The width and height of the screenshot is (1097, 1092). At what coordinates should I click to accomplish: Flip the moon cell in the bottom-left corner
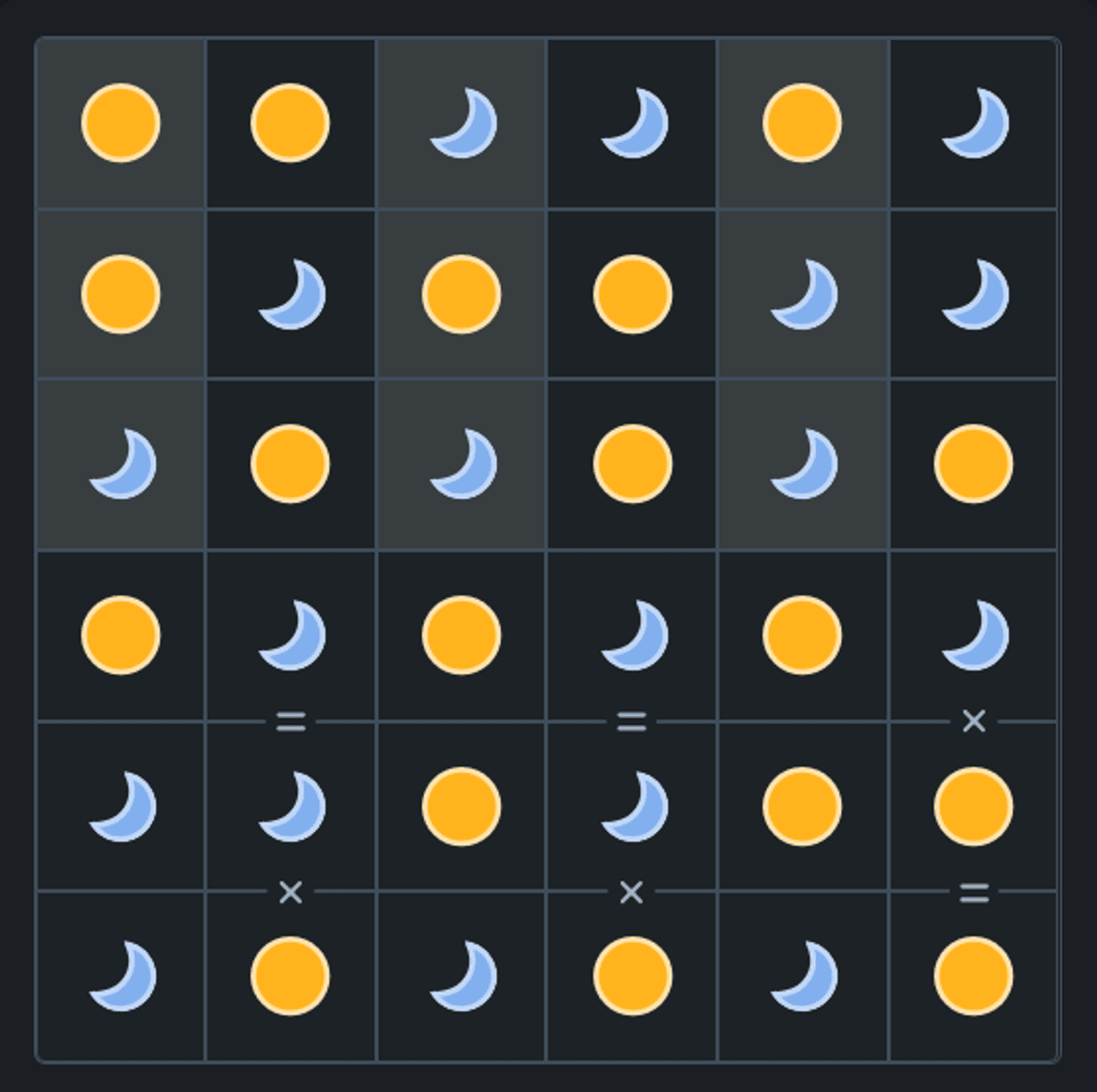pos(121,976)
